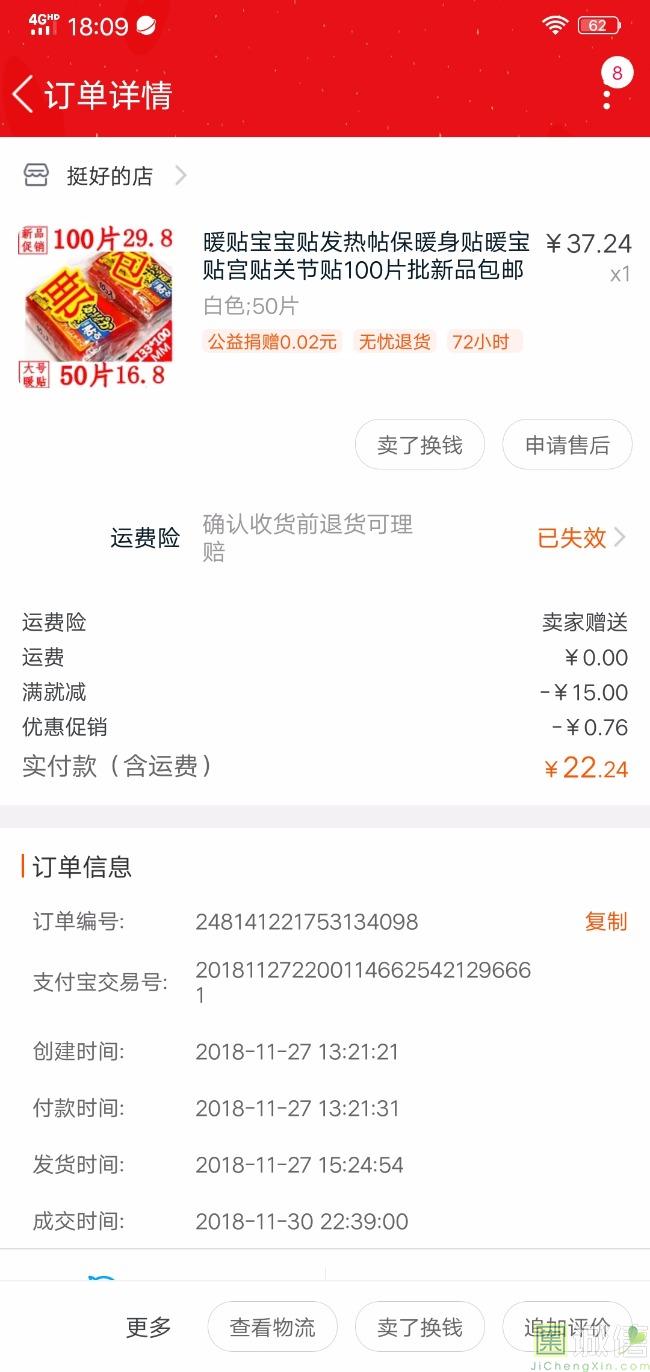Open the 暖贴宝宝贴 product item
This screenshot has height=1372, width=650.
365,257
